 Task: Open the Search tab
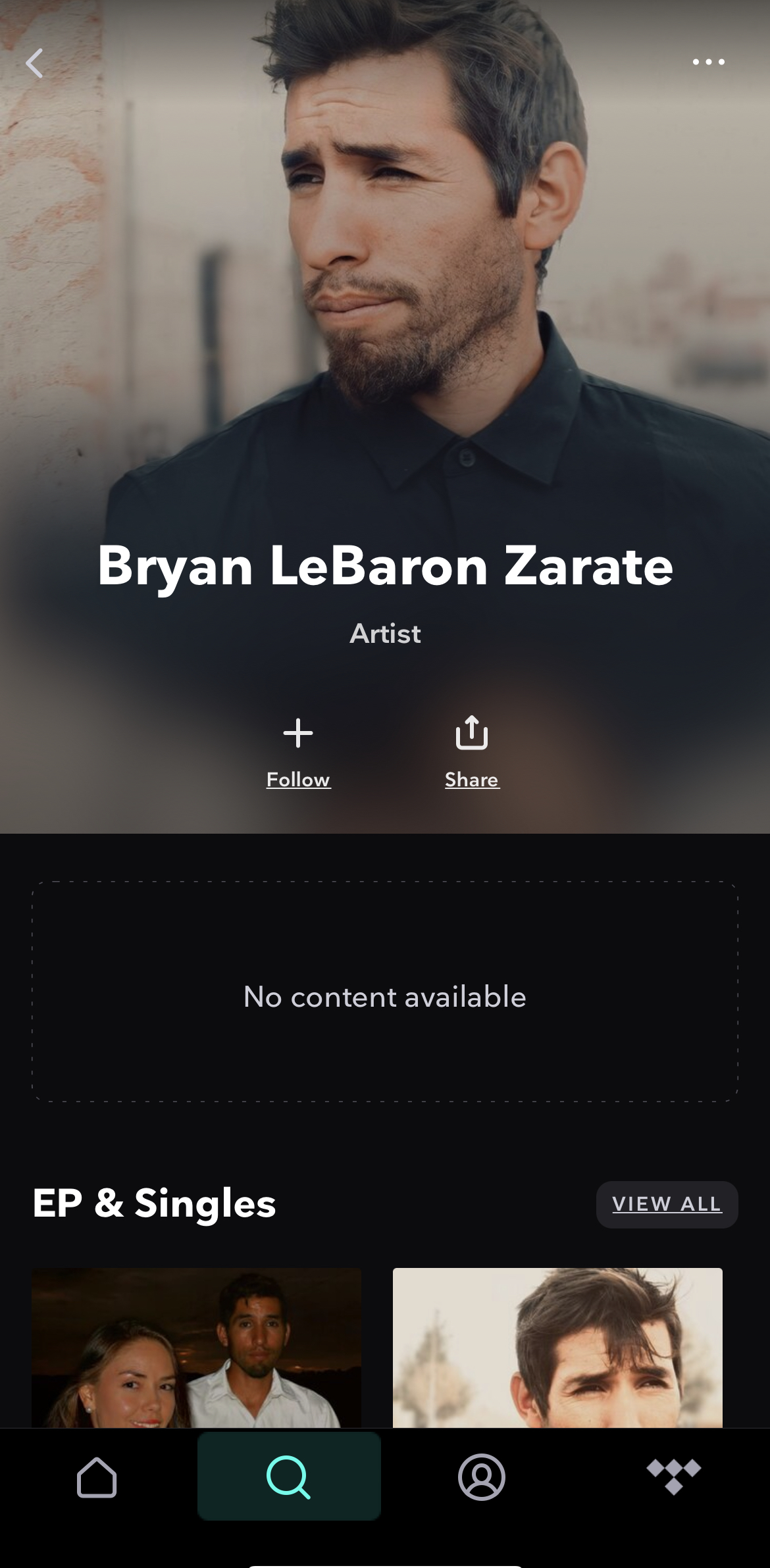[x=289, y=1477]
